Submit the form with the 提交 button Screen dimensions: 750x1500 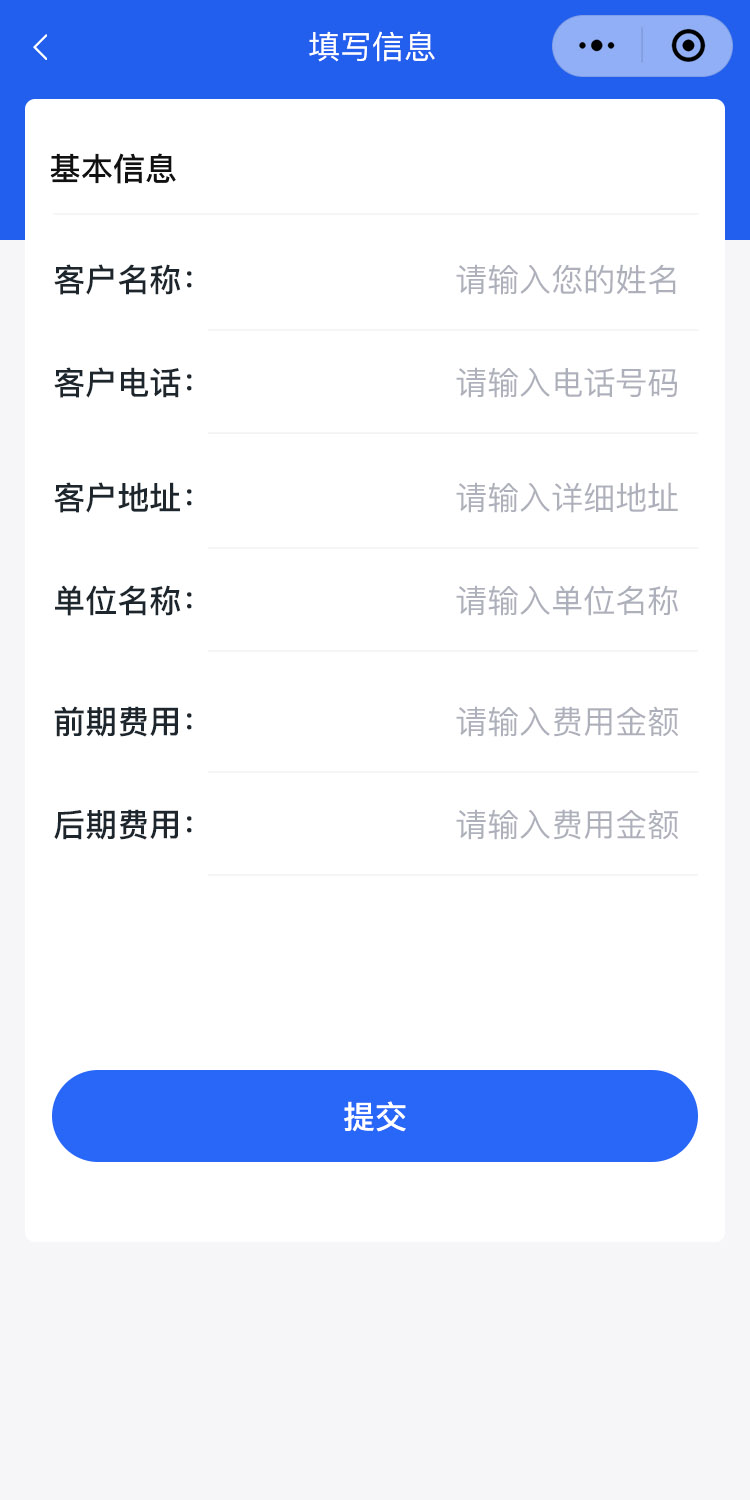click(375, 1116)
